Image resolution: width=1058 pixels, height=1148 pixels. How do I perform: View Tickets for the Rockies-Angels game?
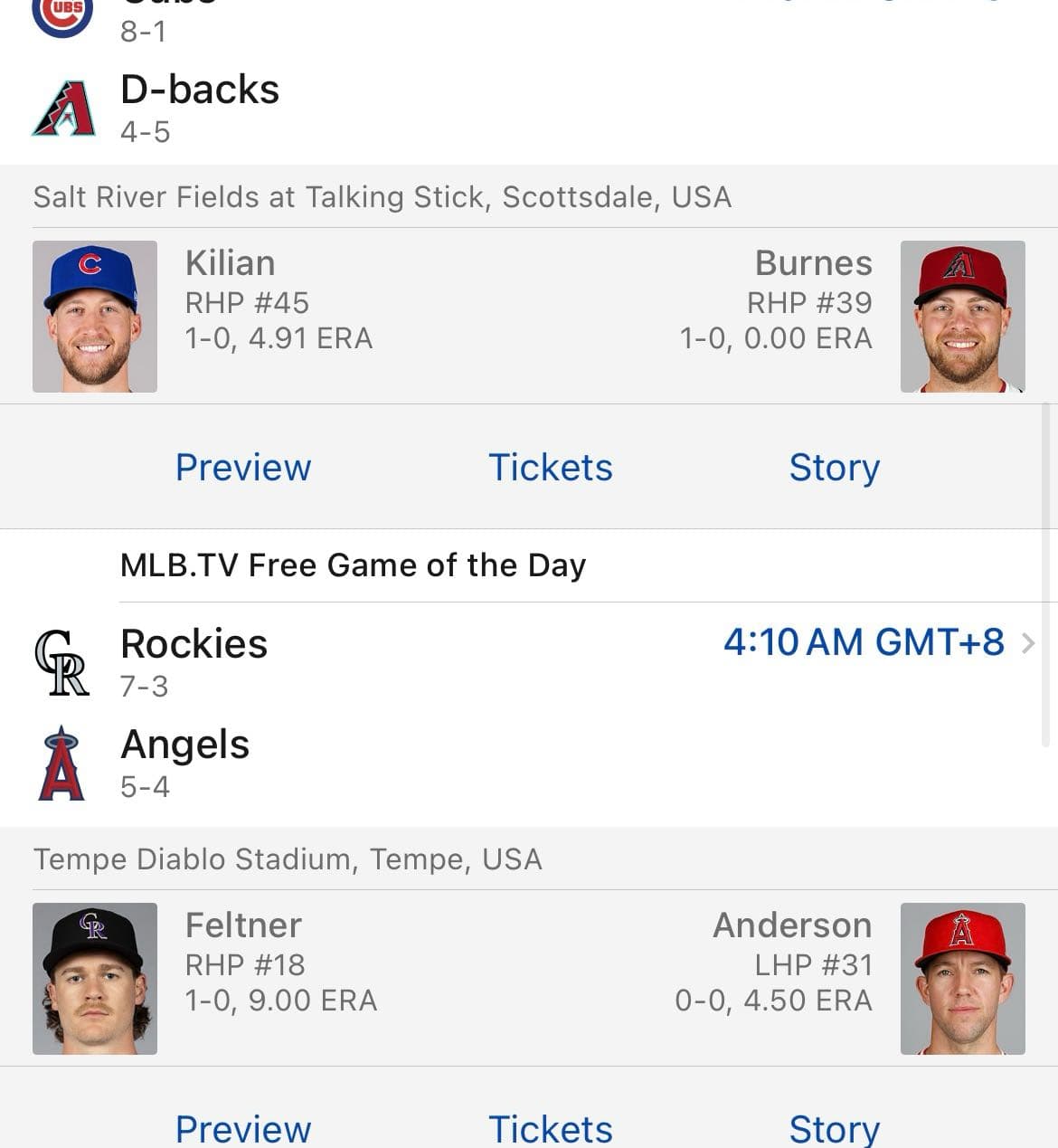[551, 1128]
